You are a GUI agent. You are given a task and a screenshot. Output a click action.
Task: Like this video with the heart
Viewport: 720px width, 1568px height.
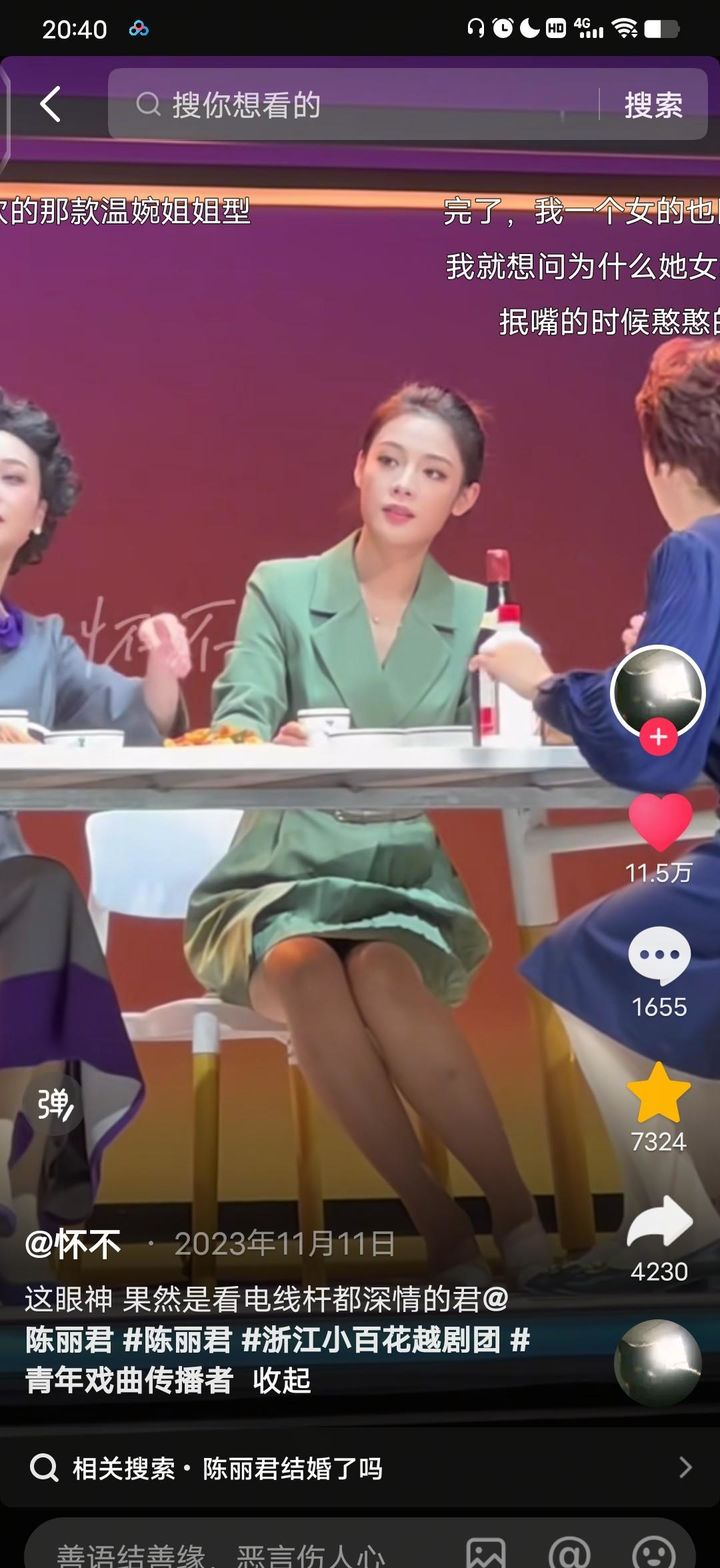click(659, 823)
